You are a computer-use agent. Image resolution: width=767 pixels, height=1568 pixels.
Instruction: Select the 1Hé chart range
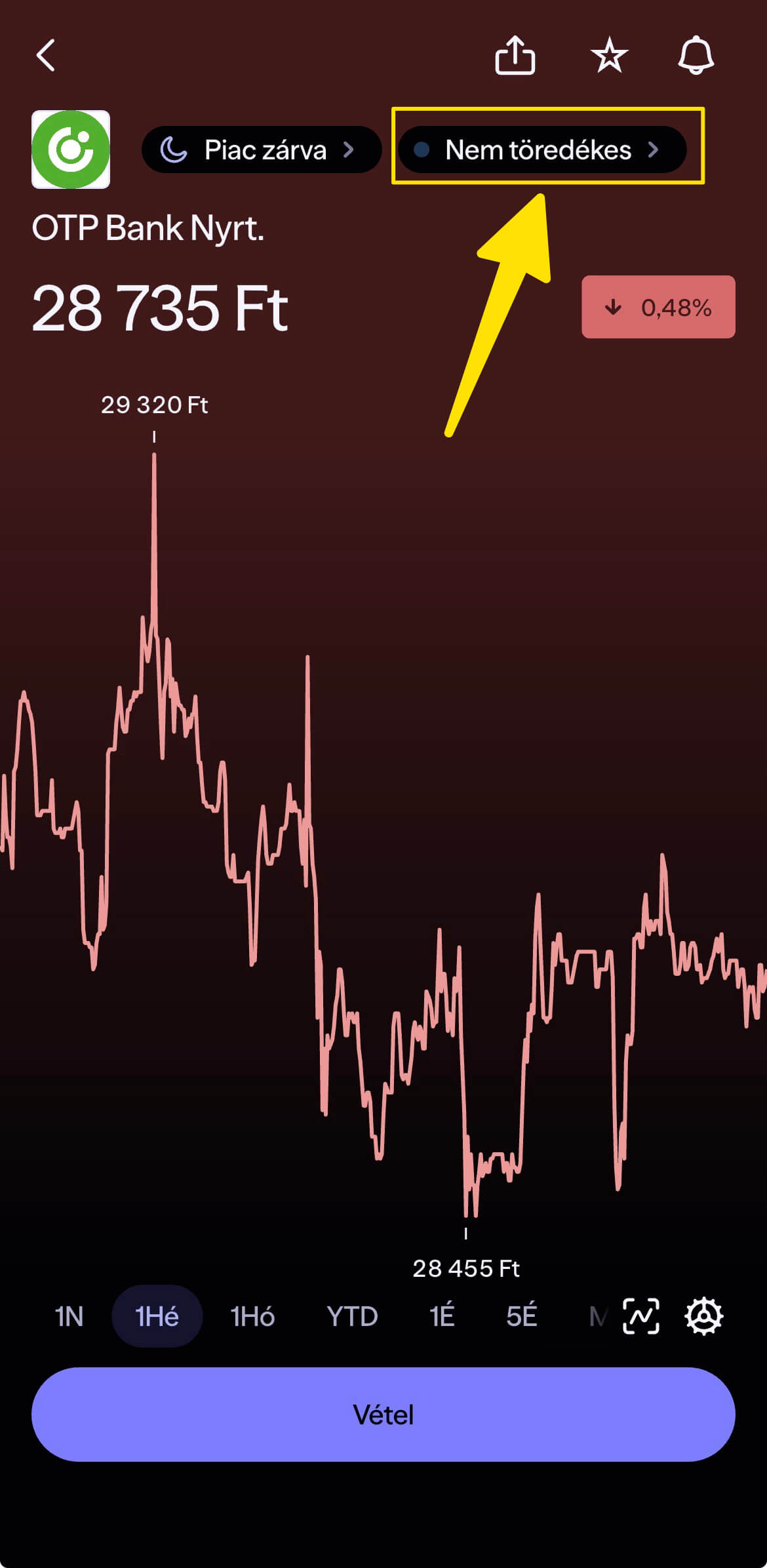tap(157, 1316)
